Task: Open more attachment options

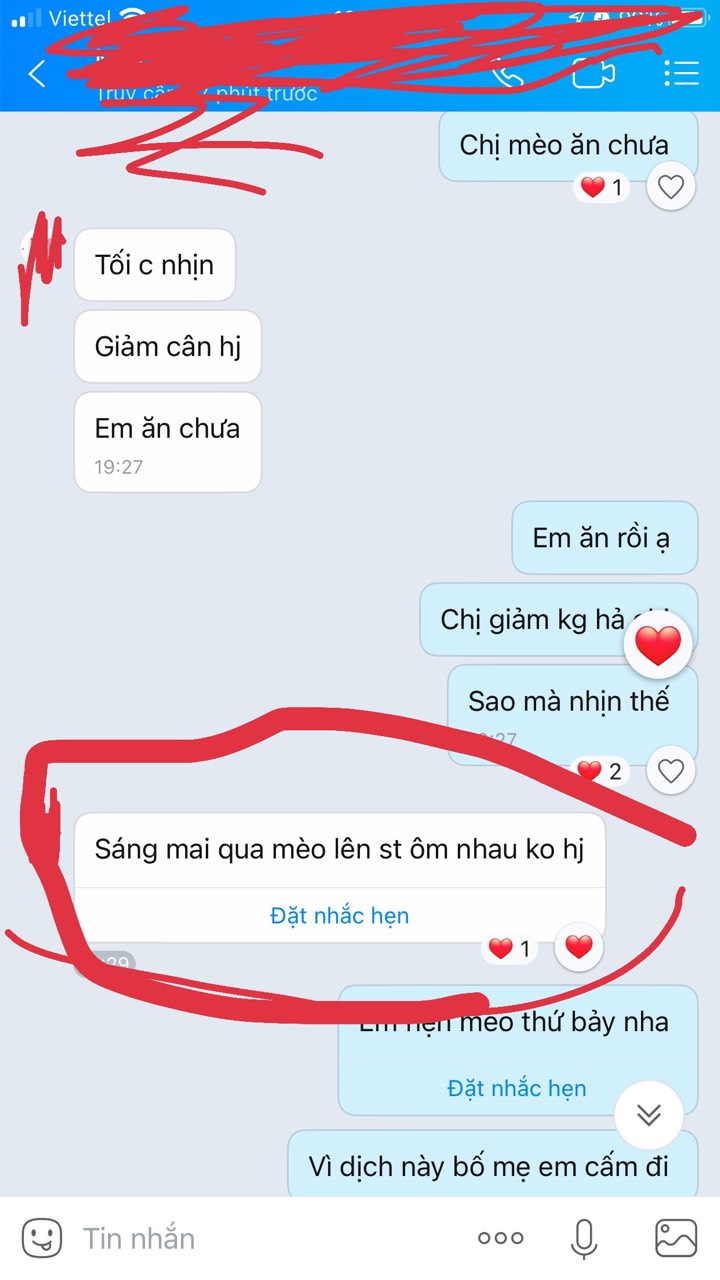Action: [x=501, y=1238]
